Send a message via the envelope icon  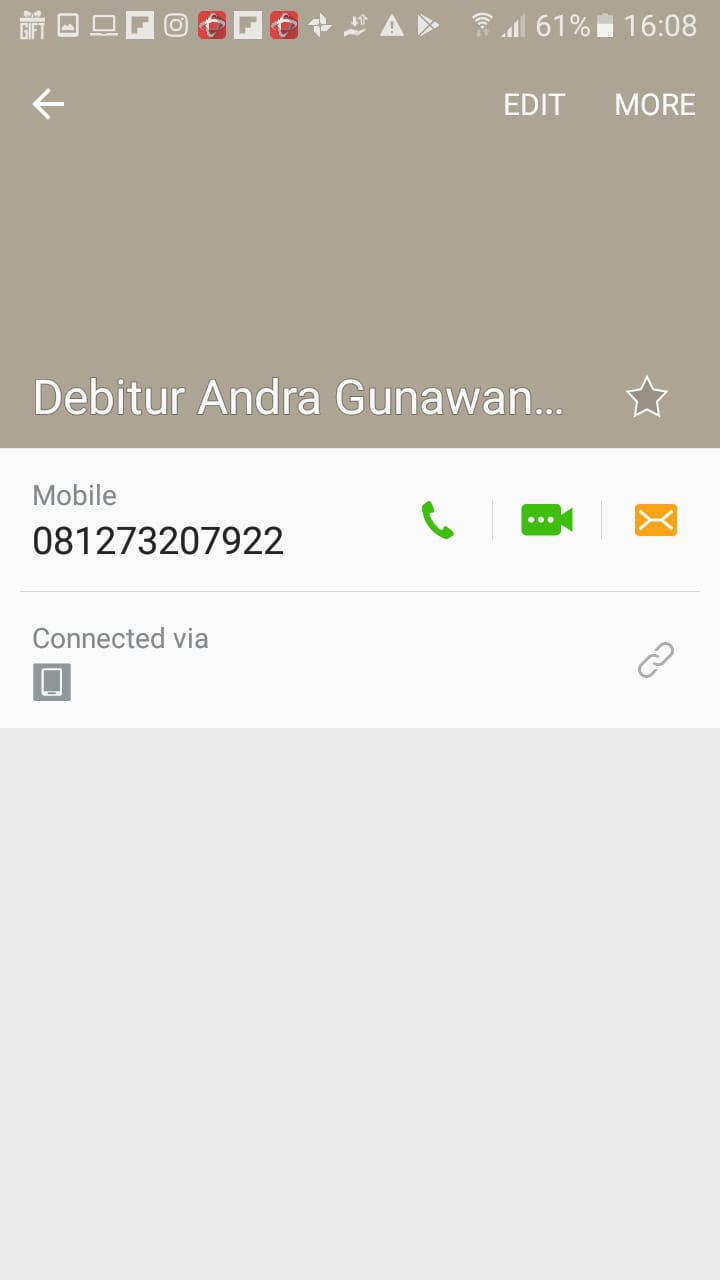tap(656, 520)
